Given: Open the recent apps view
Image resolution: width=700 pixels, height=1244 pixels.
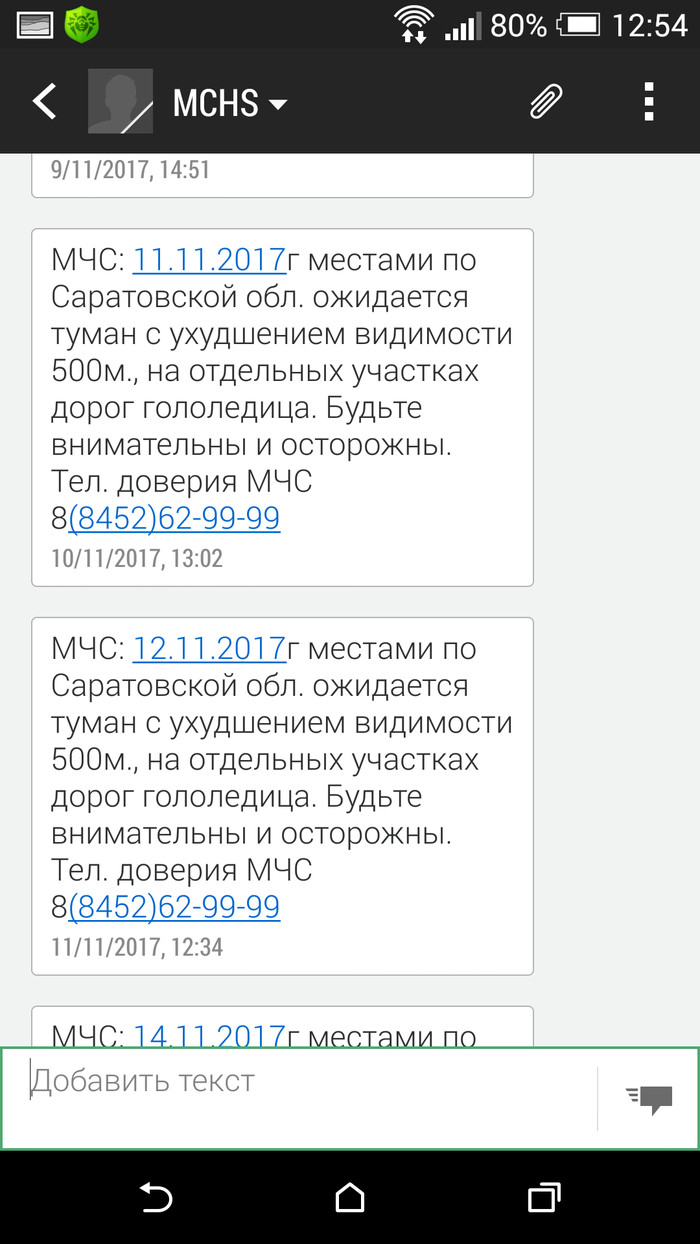Looking at the screenshot, I should tap(543, 1196).
